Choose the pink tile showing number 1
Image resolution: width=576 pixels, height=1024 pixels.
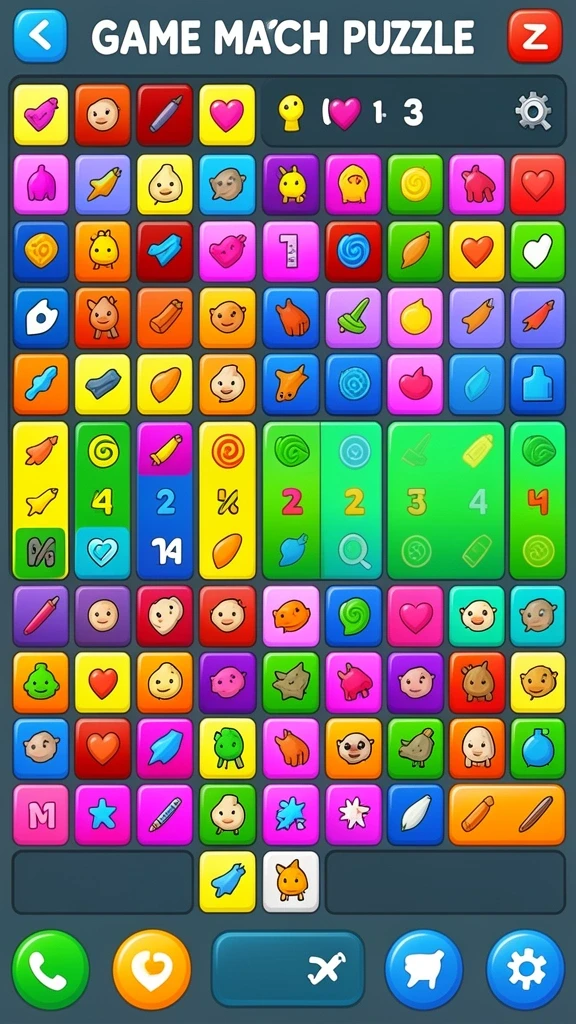tap(291, 251)
